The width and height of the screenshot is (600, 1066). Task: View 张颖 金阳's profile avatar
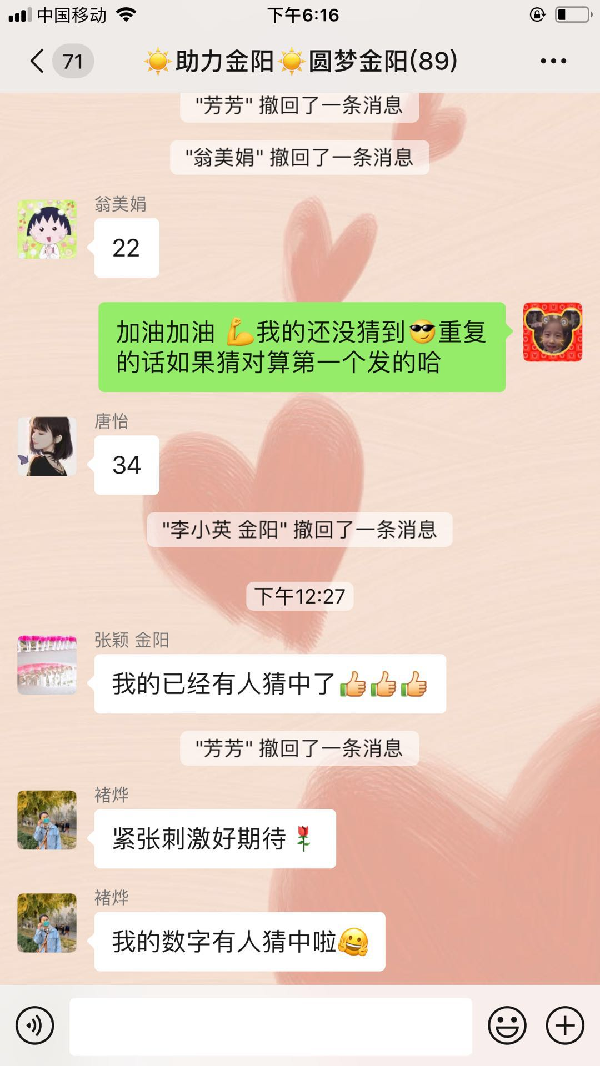(47, 664)
